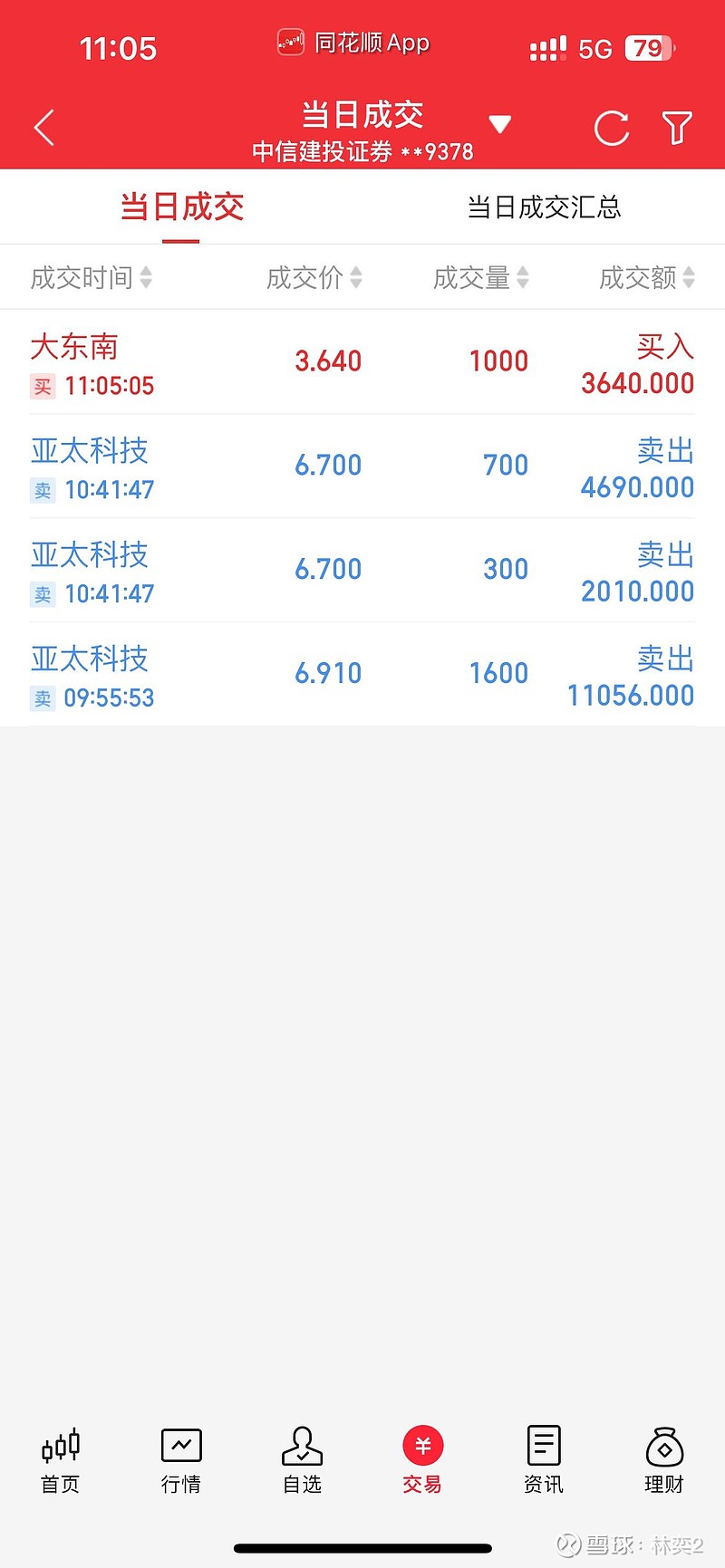Expand the account dropdown arrow
The image size is (725, 1568).
500,124
